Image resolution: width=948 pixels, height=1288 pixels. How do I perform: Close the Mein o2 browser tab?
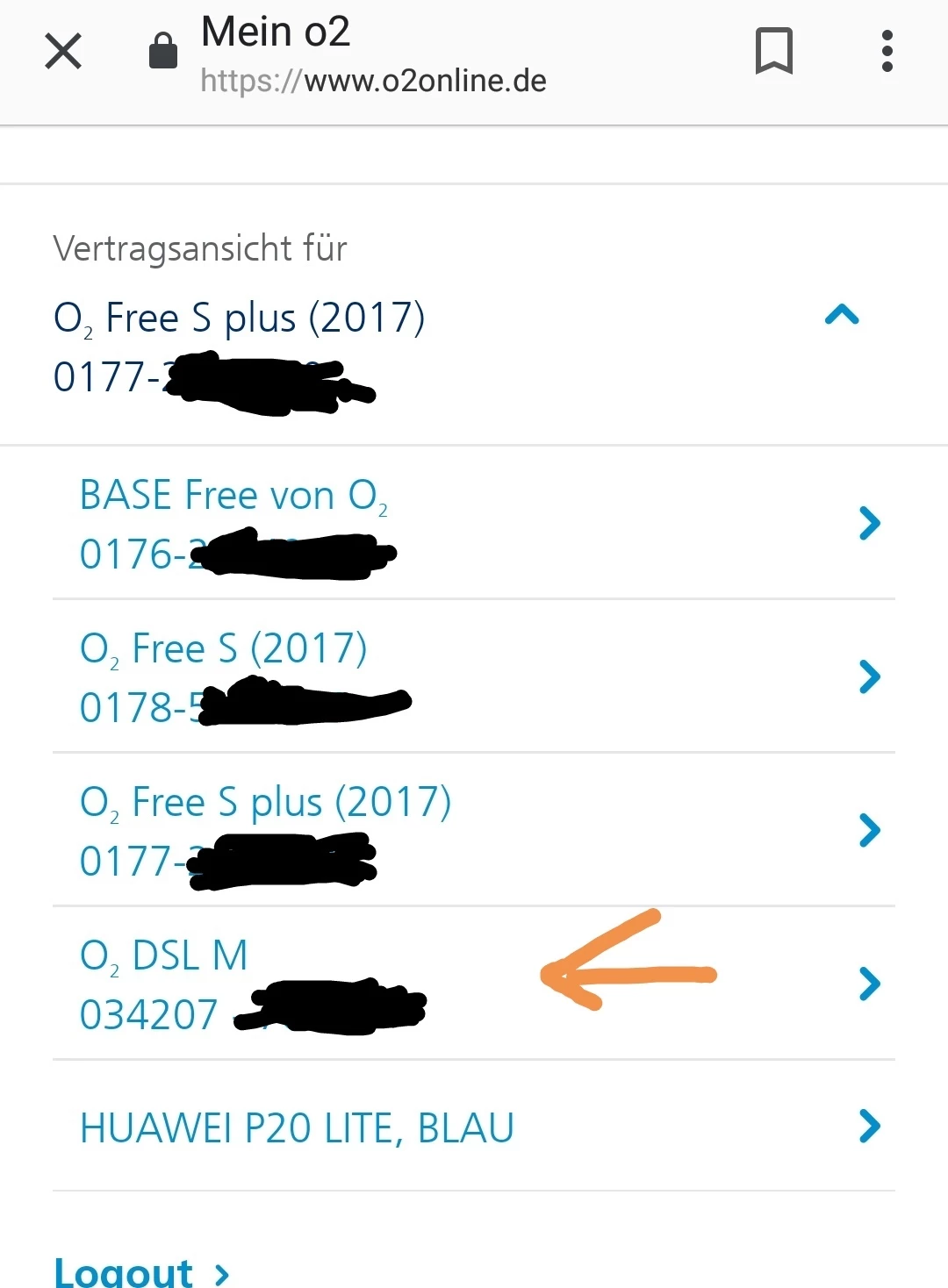63,51
